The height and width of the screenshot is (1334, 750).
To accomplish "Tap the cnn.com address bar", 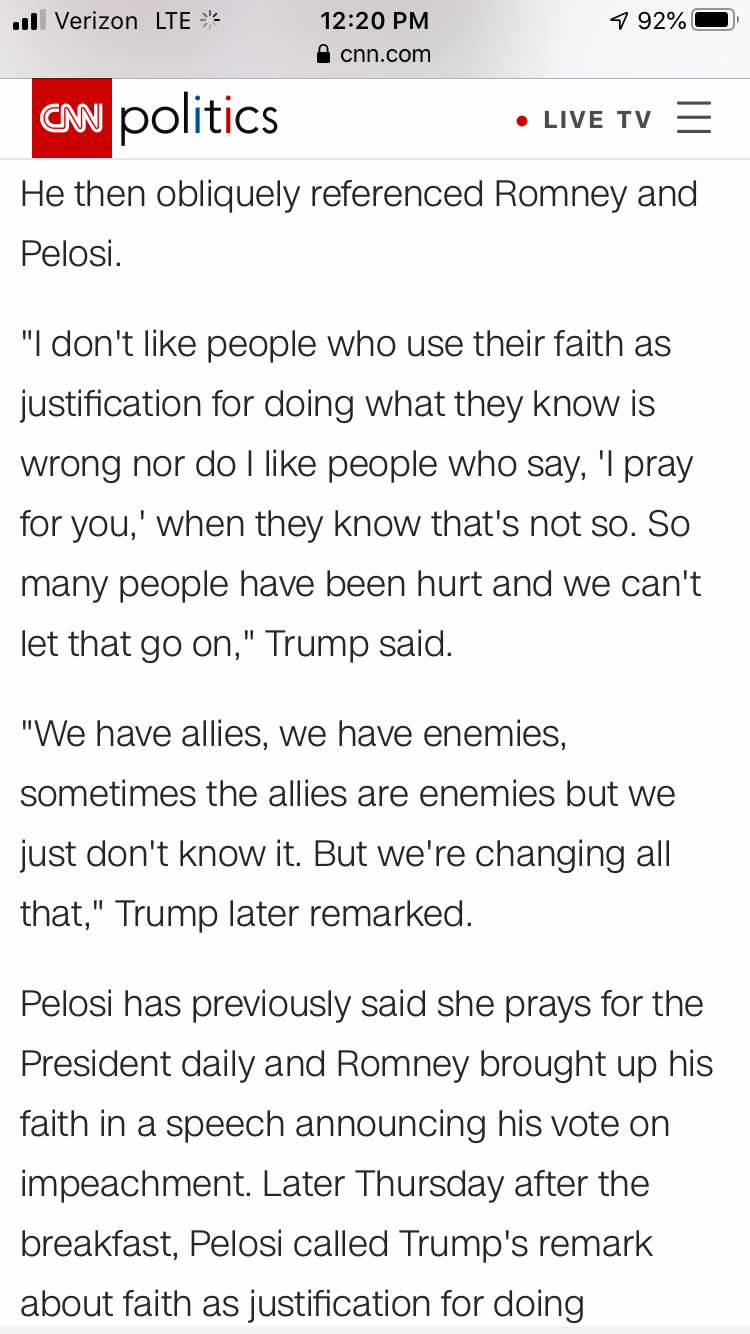I will [x=374, y=54].
